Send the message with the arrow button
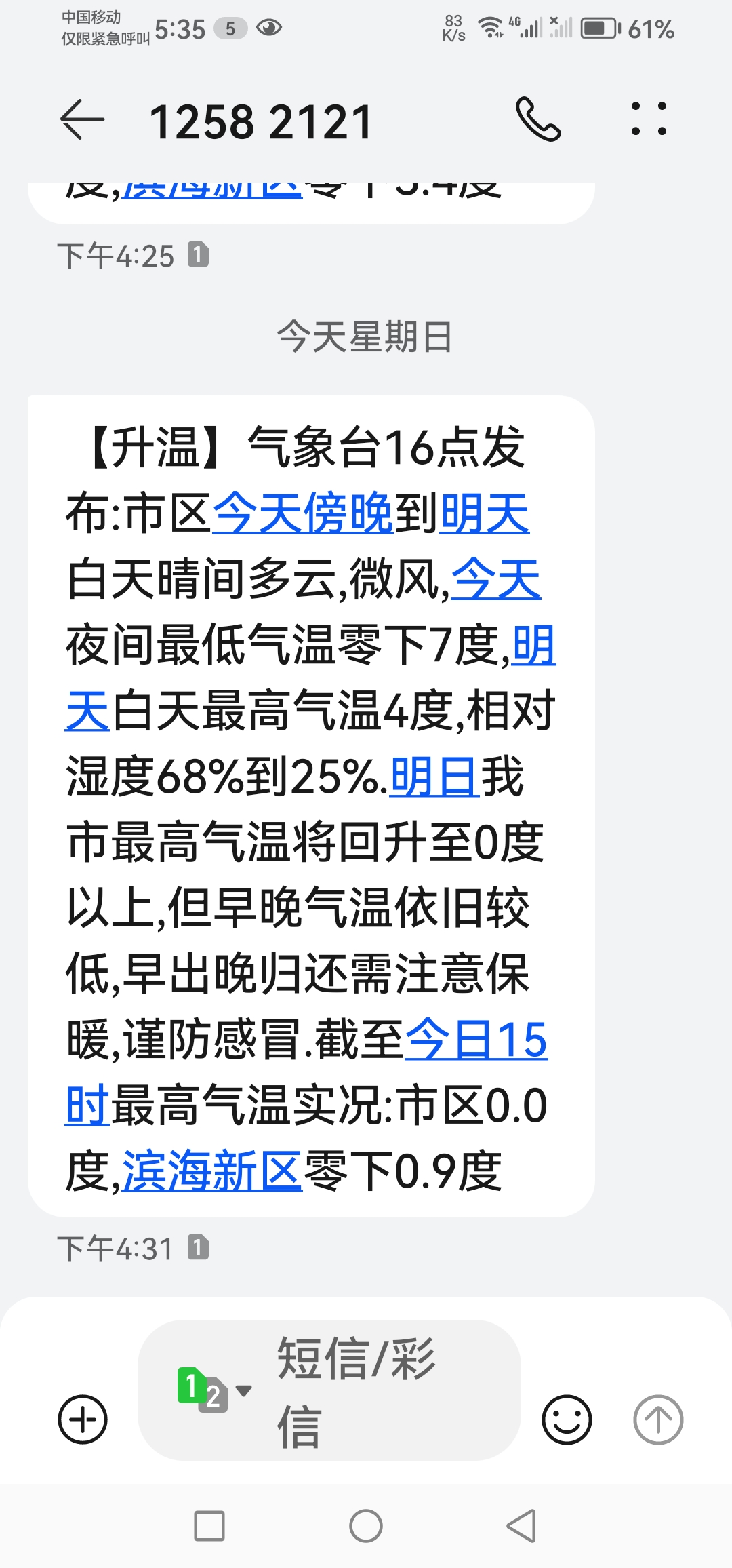The width and height of the screenshot is (732, 1568). [x=657, y=1419]
